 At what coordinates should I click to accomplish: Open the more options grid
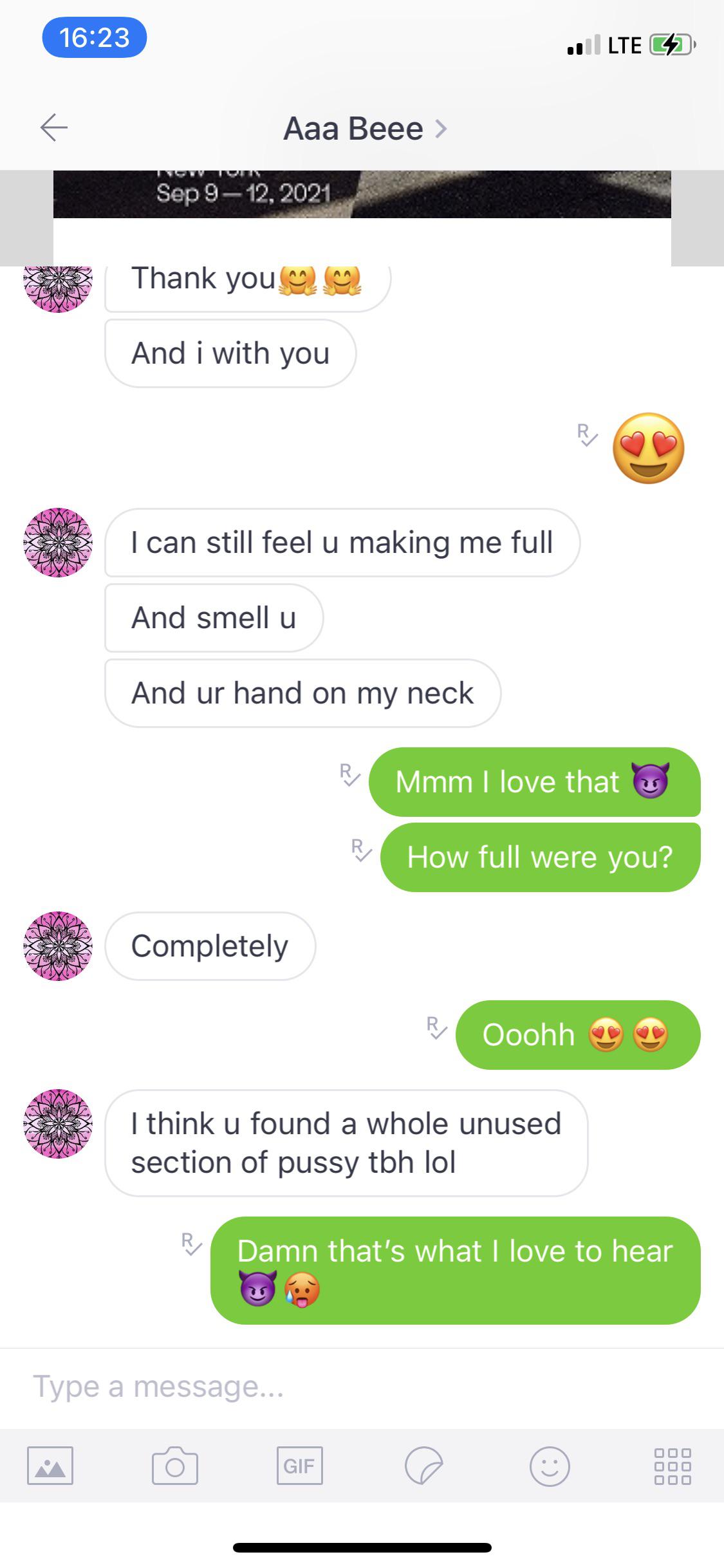[673, 1466]
